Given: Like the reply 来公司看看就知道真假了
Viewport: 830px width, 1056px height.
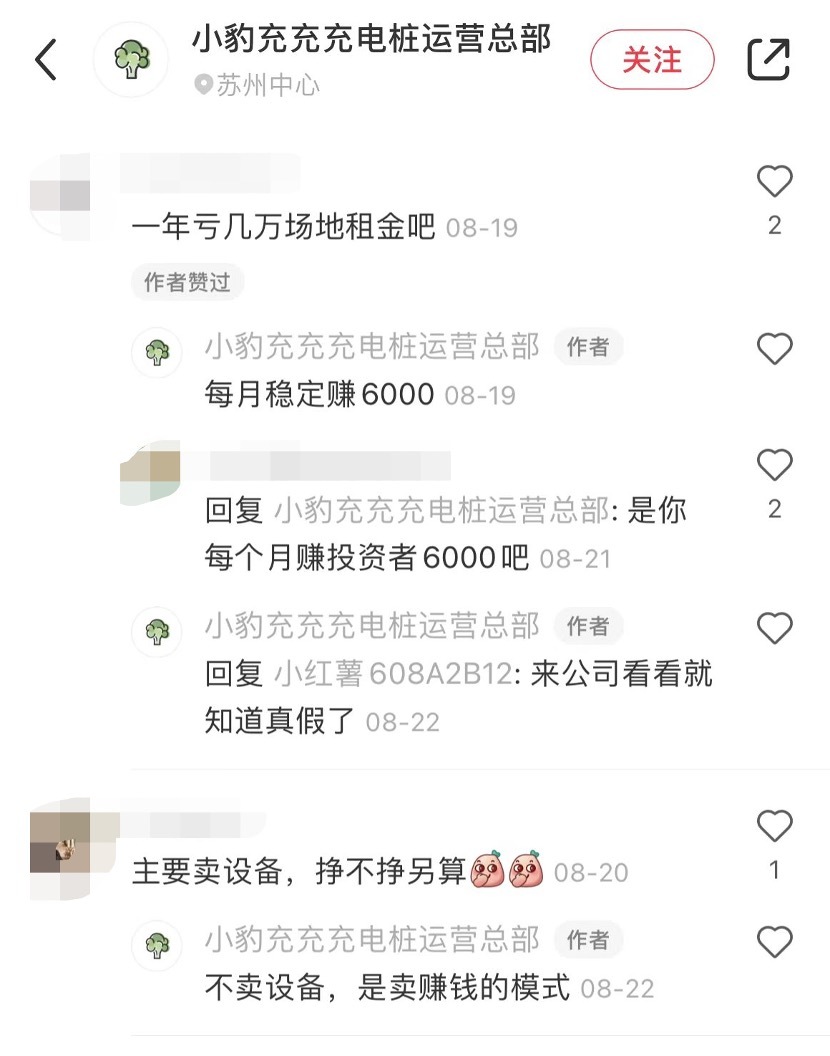Looking at the screenshot, I should 774,629.
